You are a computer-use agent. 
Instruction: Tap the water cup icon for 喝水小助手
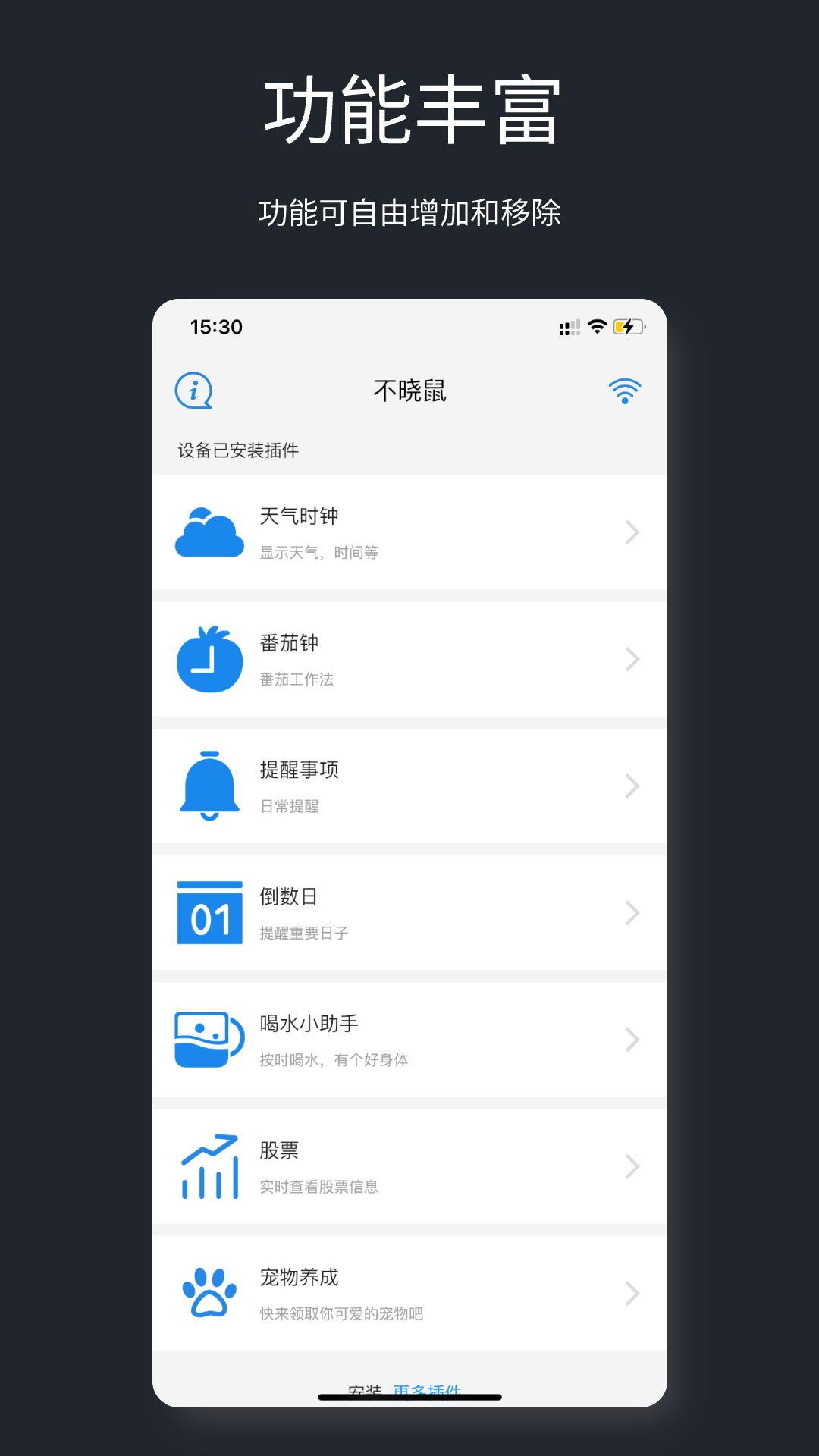209,1040
